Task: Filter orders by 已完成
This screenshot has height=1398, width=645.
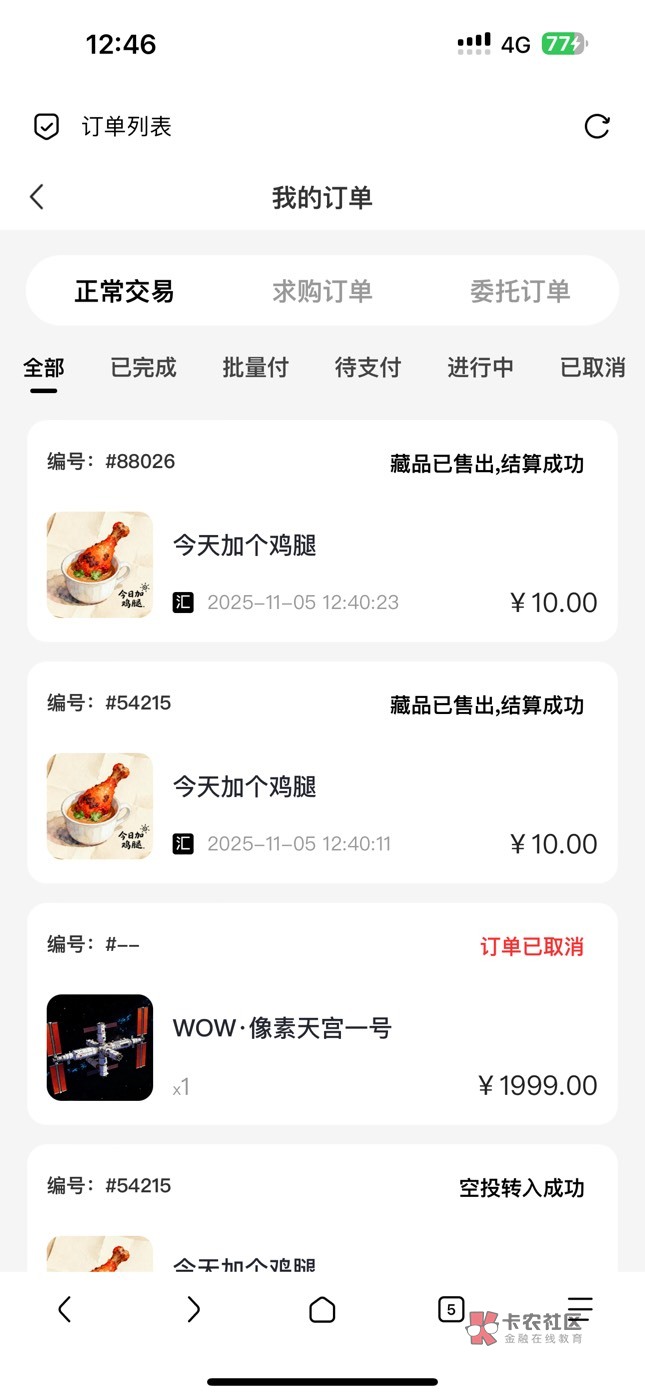Action: point(143,368)
